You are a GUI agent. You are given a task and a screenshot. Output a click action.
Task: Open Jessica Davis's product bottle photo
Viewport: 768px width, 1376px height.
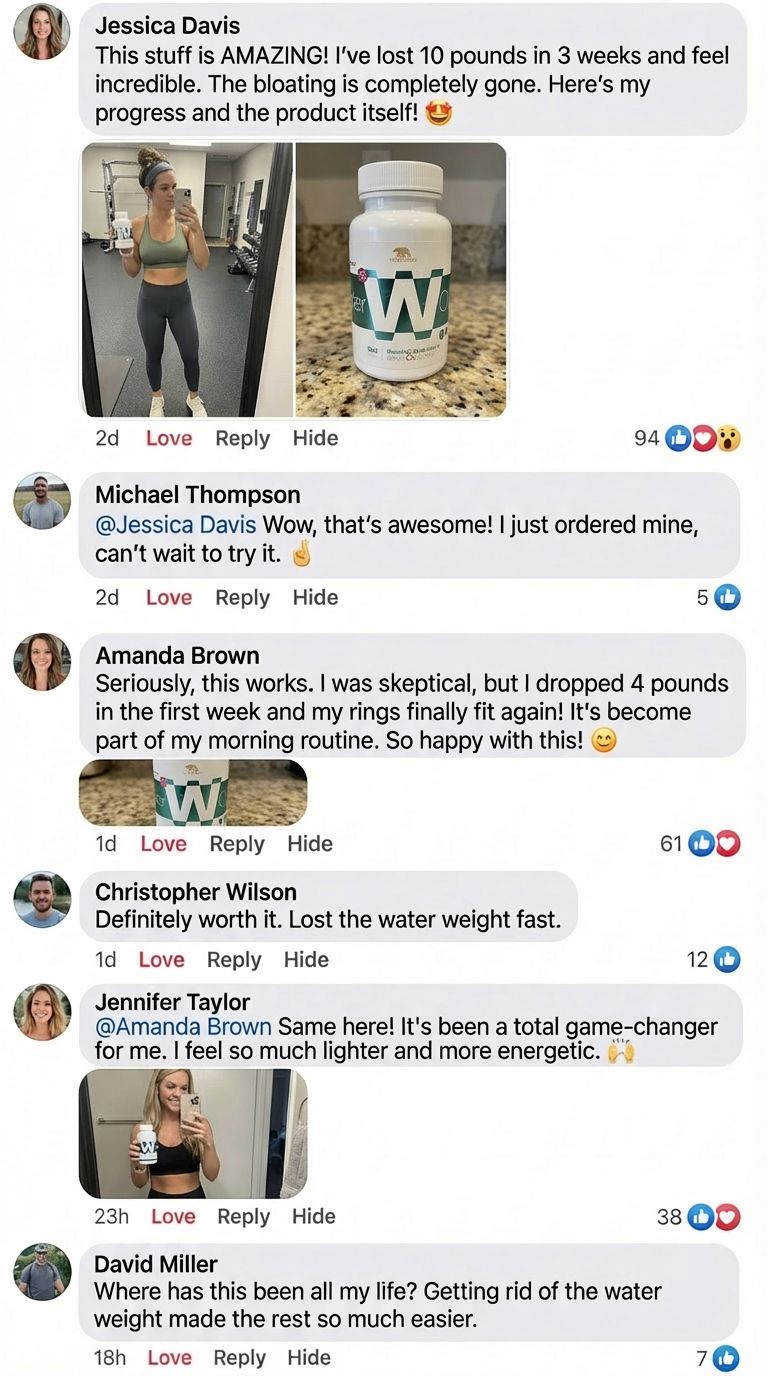[401, 279]
